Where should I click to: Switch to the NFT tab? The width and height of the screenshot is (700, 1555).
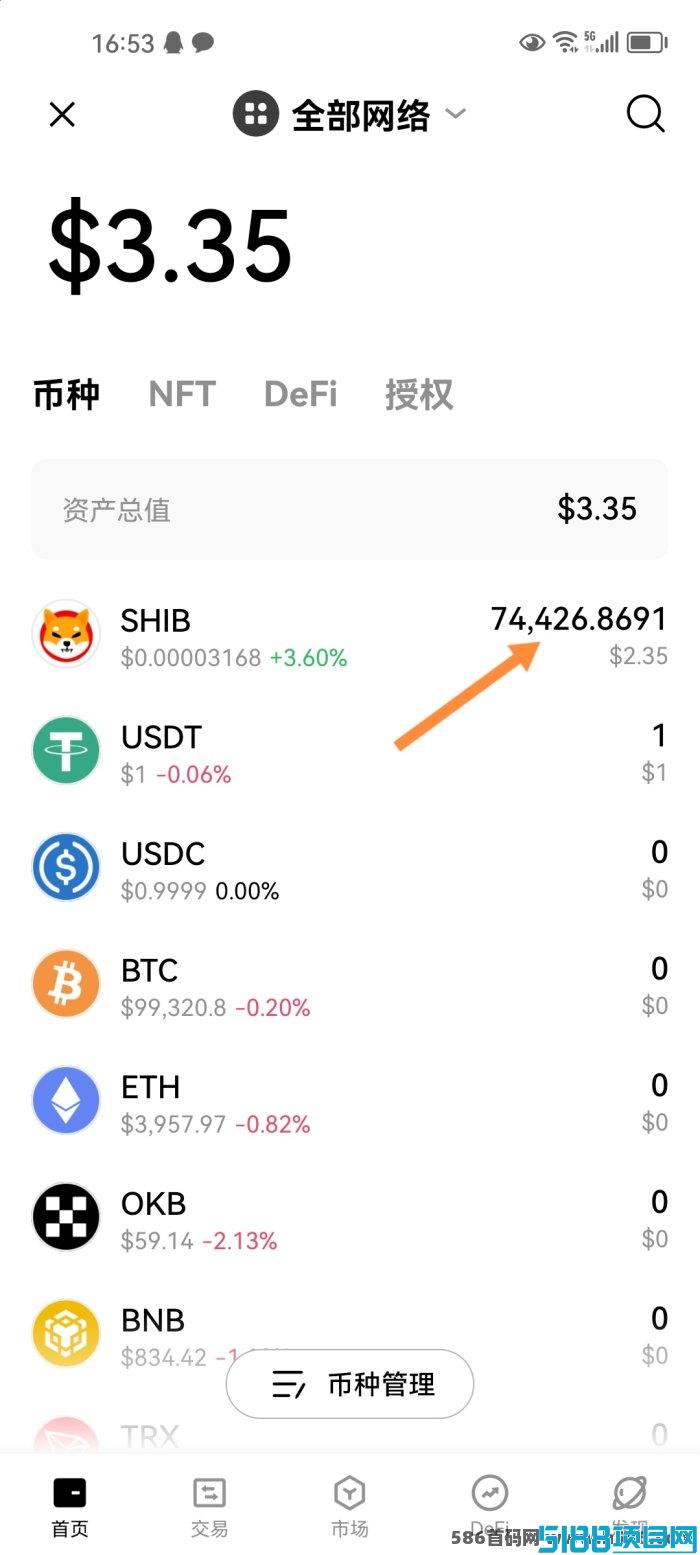(182, 394)
